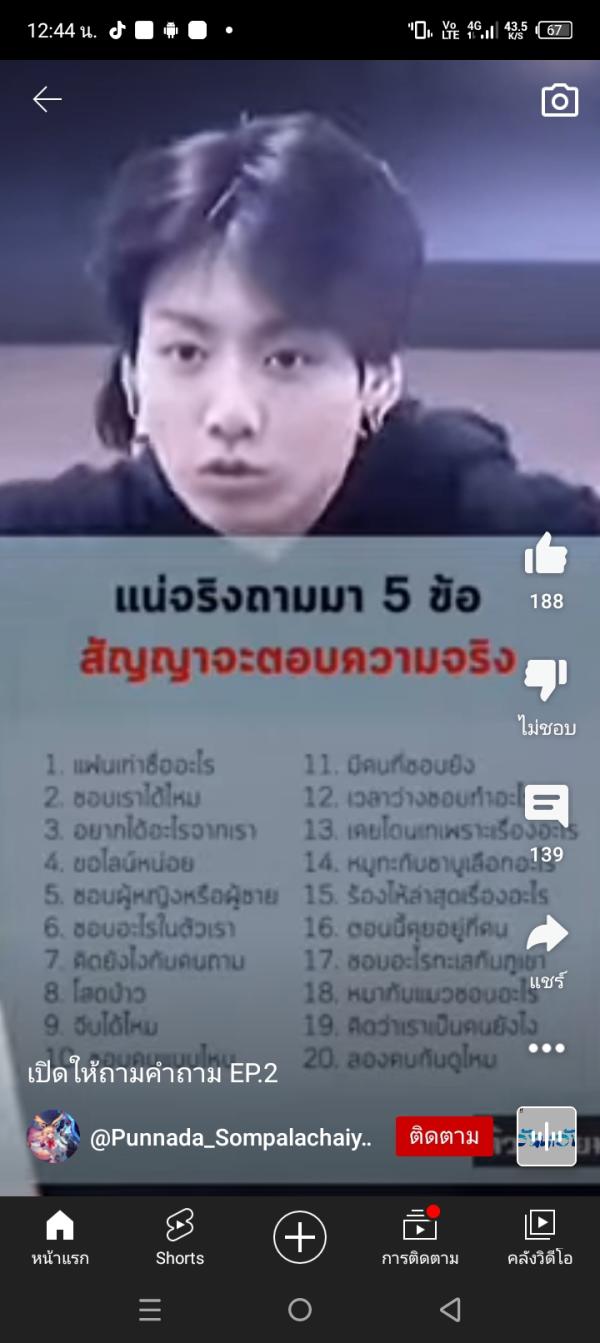Dislike this Short

(546, 680)
